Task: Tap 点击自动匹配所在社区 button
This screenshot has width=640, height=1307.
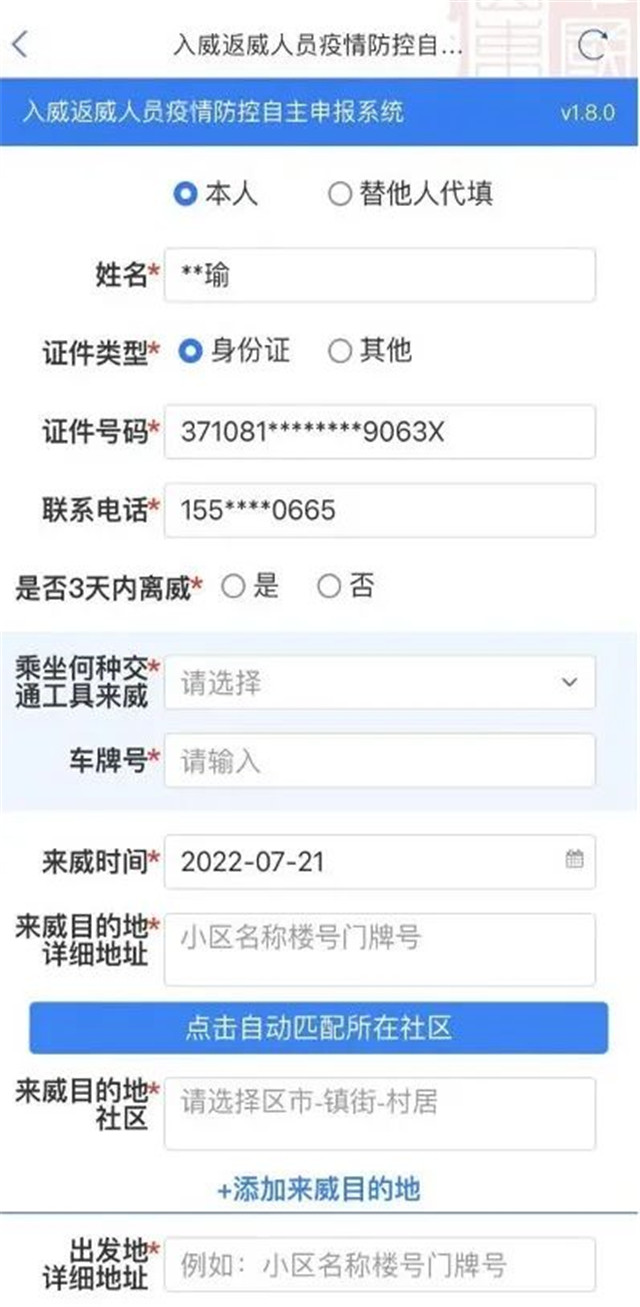Action: point(319,1028)
